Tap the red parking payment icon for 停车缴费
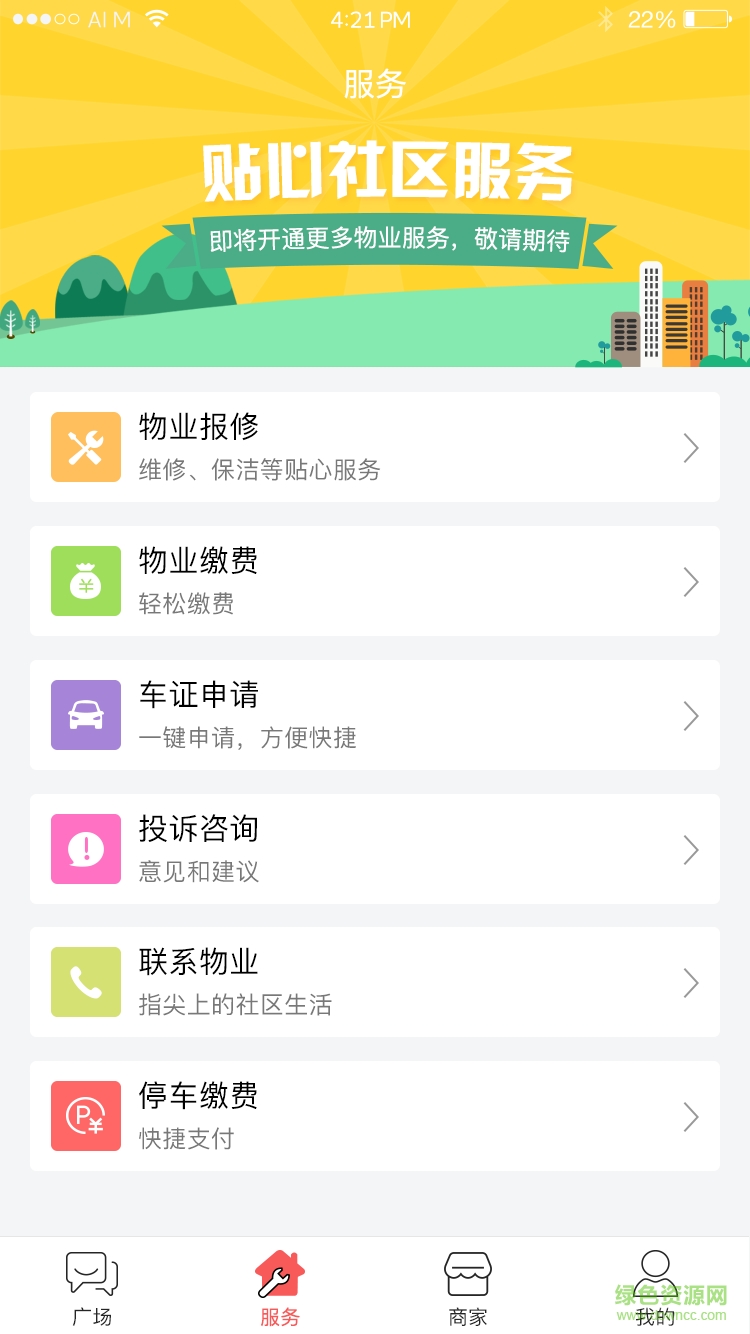Screen dimensions: 750x1334 [85, 1116]
